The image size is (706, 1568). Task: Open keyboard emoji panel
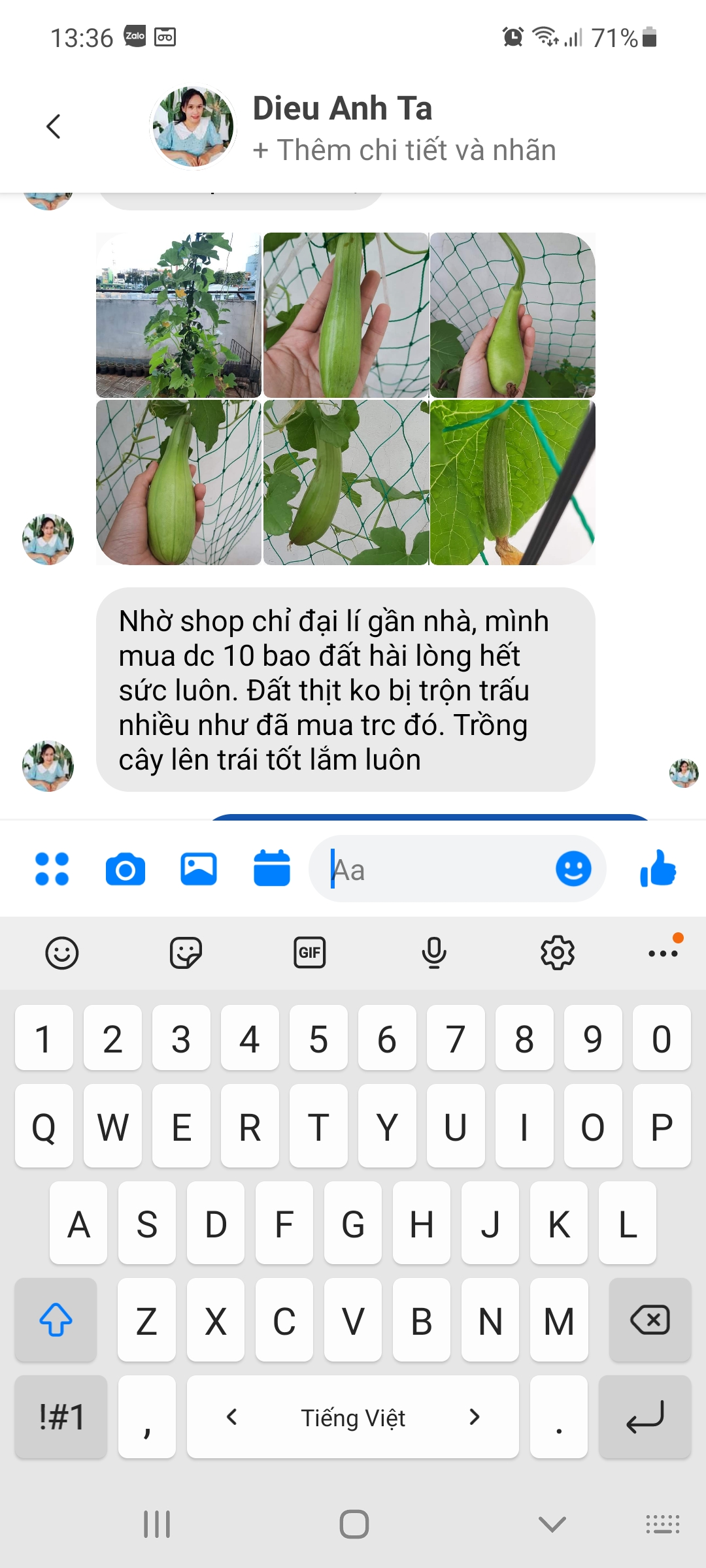click(x=62, y=953)
